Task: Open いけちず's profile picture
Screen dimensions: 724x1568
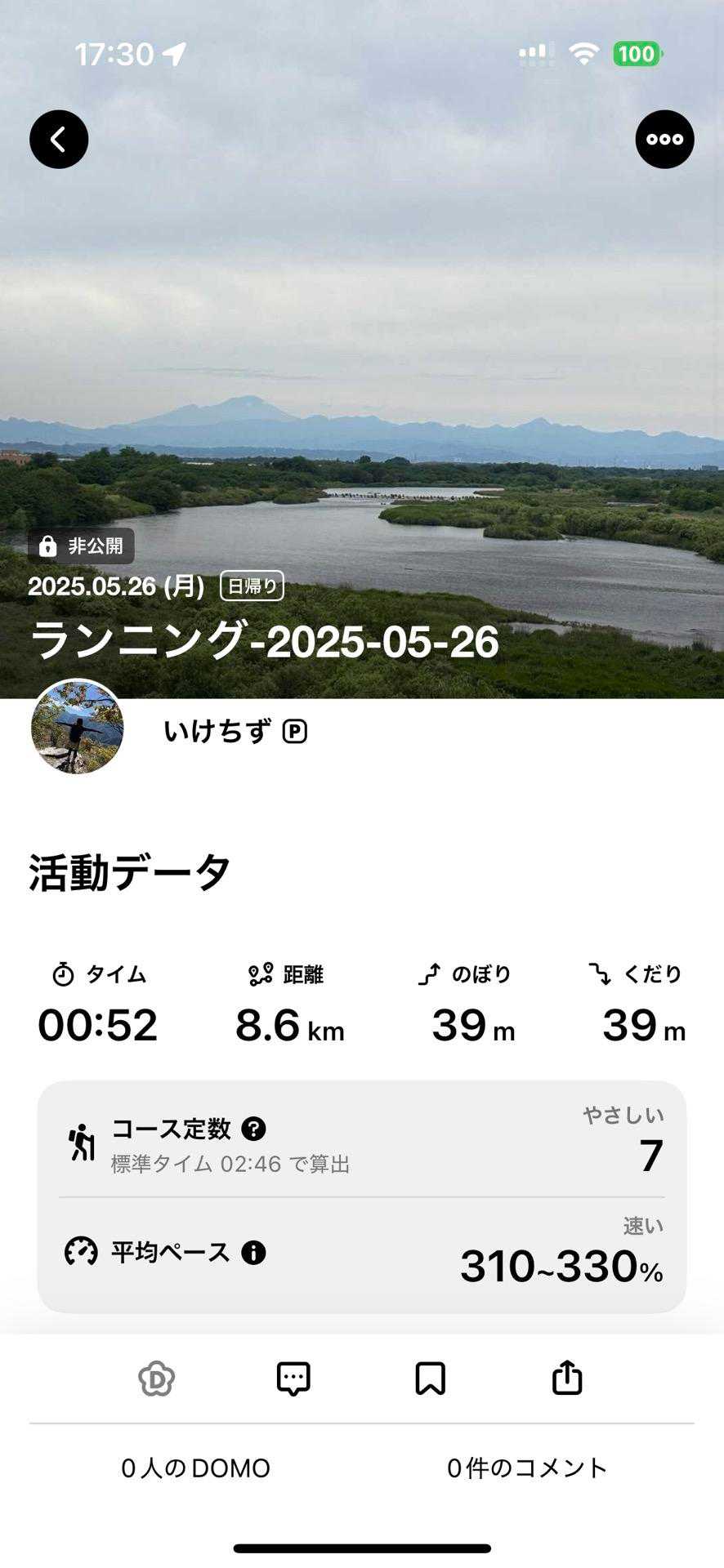Action: (78, 727)
